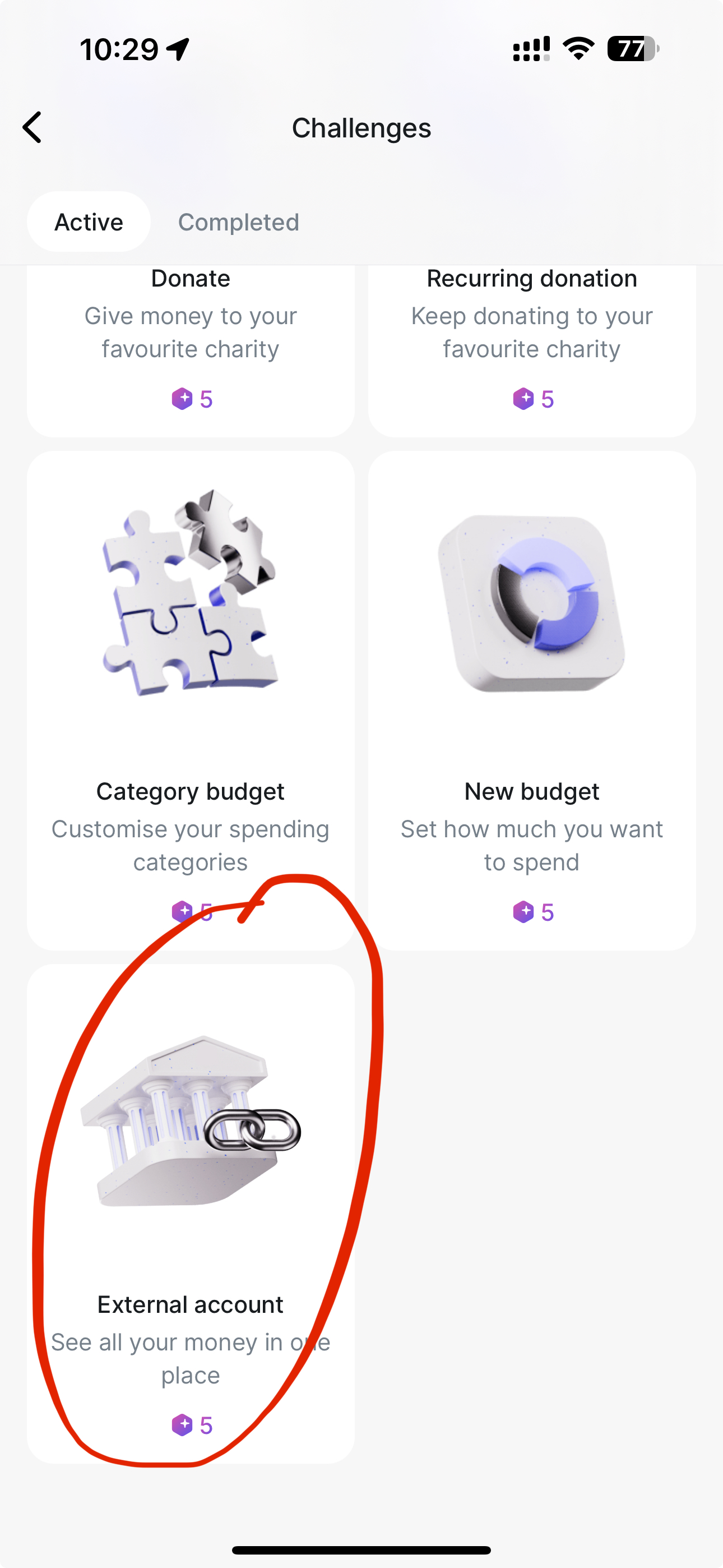Switch to the Completed tab

click(x=238, y=222)
